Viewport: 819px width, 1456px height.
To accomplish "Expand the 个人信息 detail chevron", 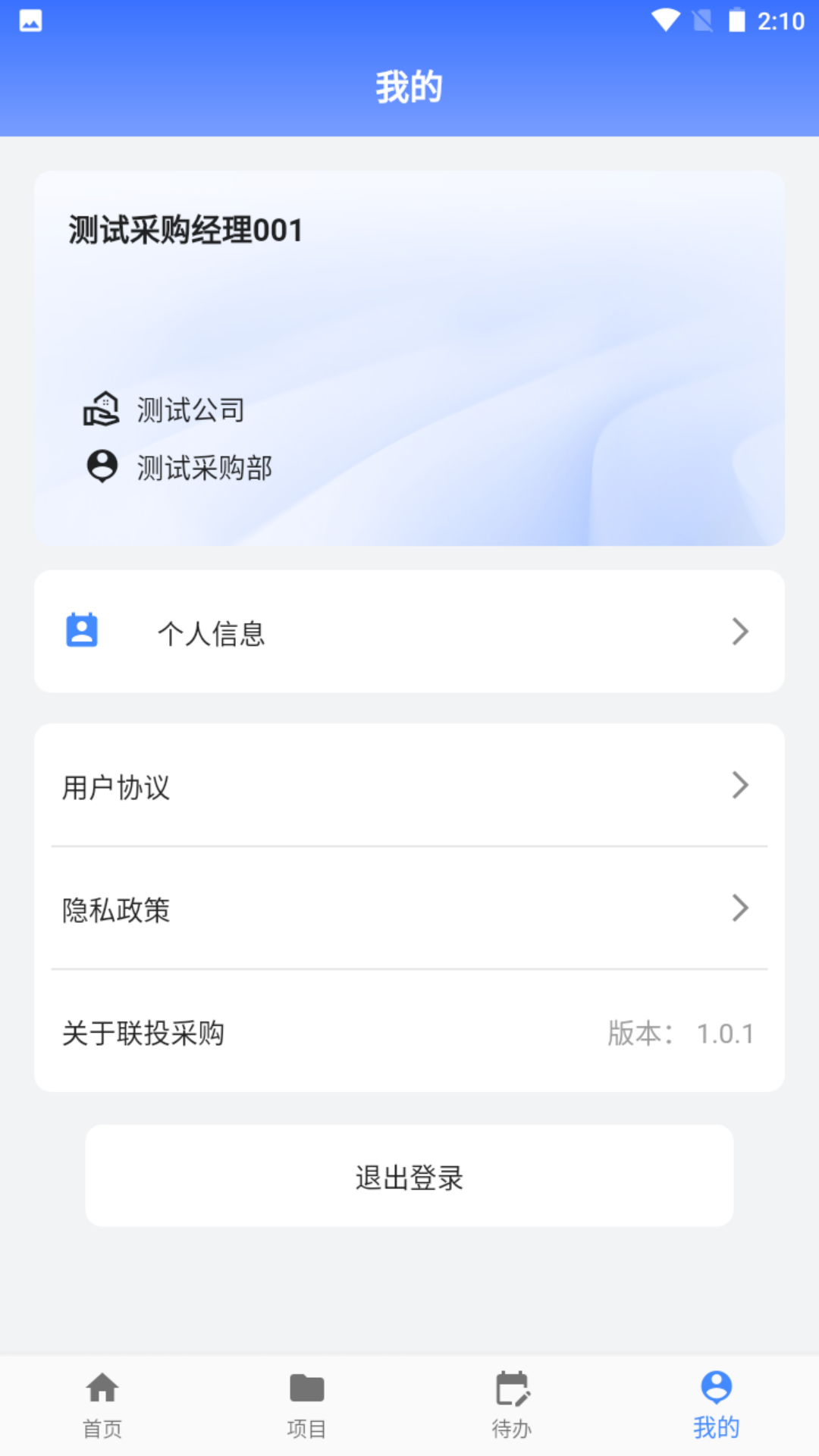I will tap(740, 631).
